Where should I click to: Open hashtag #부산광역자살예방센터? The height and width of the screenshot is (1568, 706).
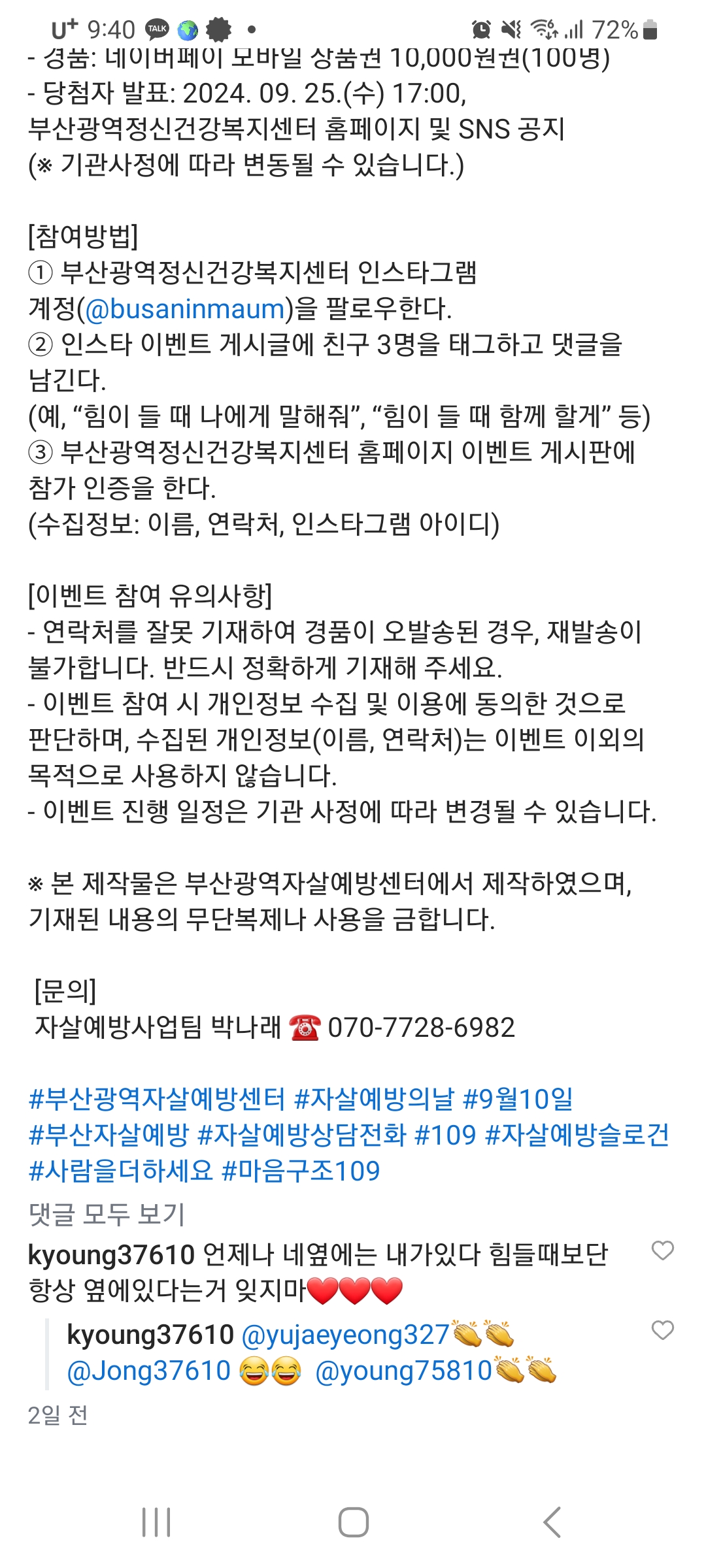(x=157, y=1099)
